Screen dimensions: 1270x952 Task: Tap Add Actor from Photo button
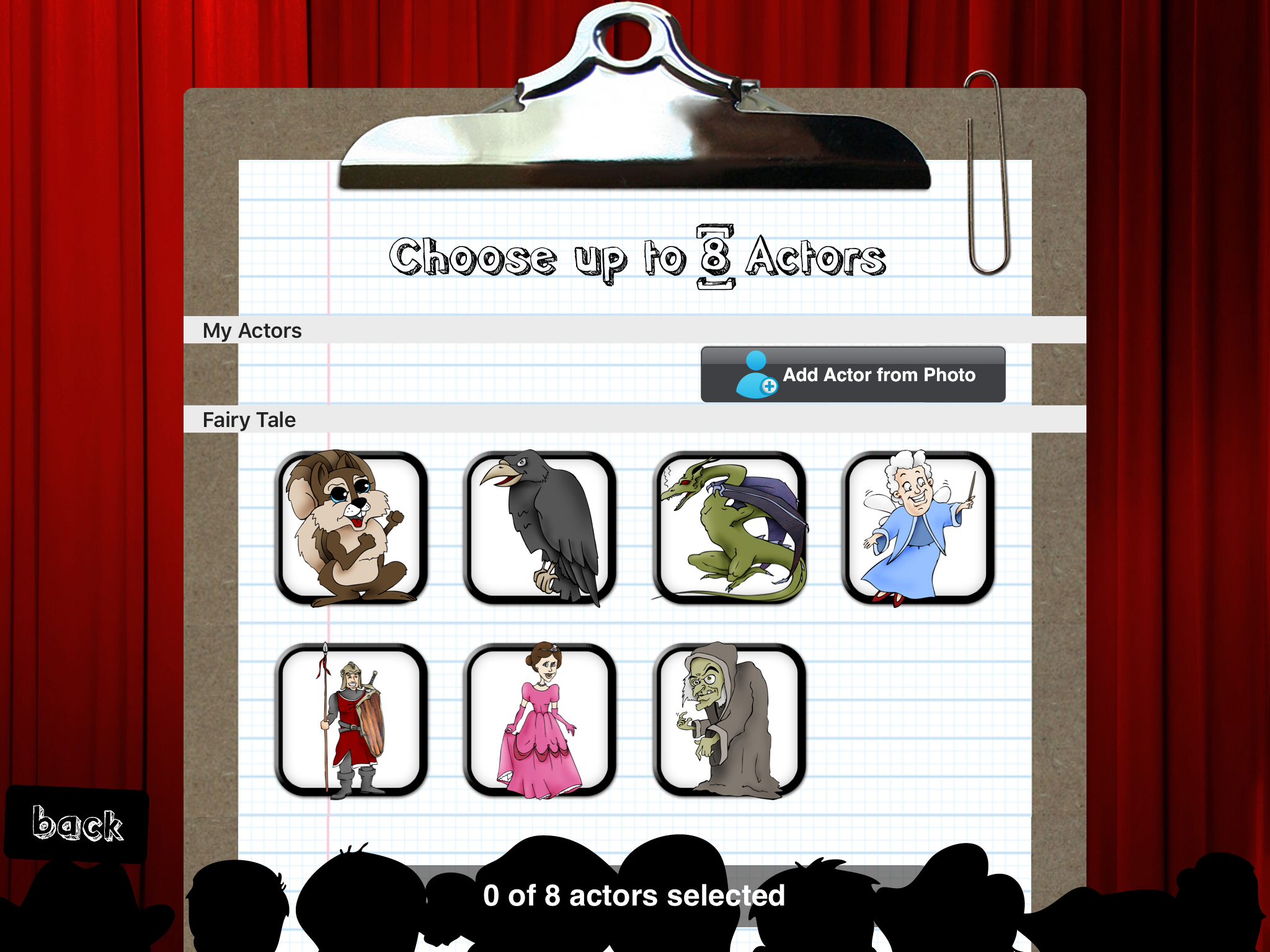[853, 374]
